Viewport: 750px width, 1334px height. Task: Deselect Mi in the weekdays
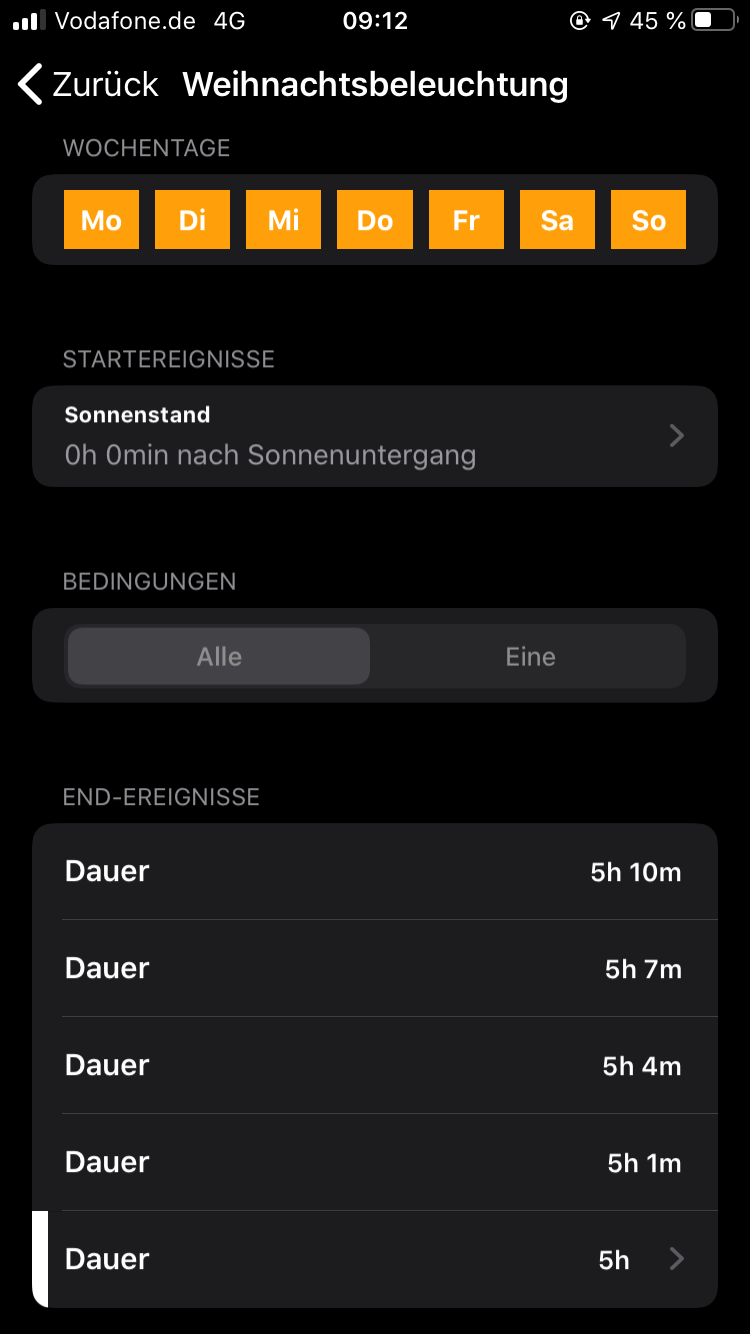pos(284,219)
